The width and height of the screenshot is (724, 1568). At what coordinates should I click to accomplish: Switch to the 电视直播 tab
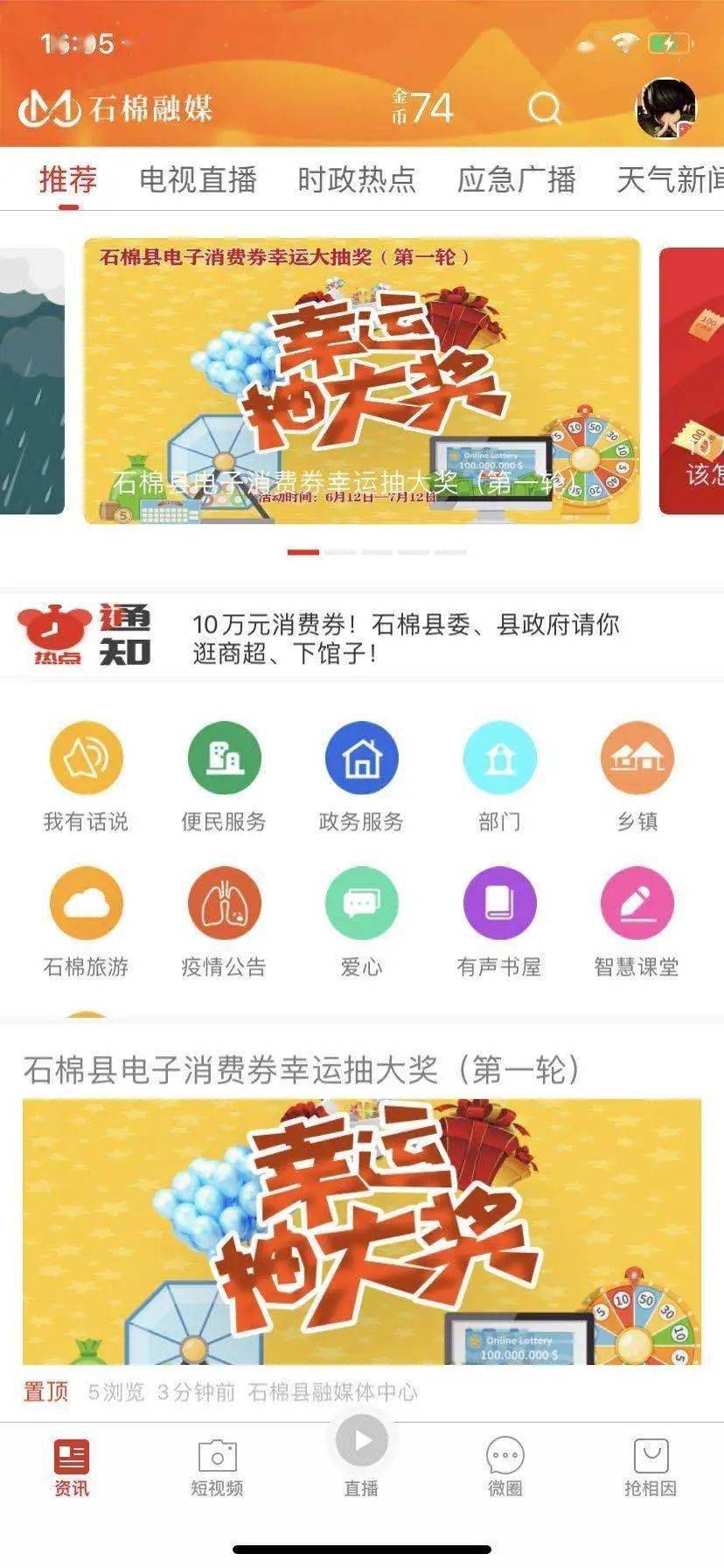[198, 179]
